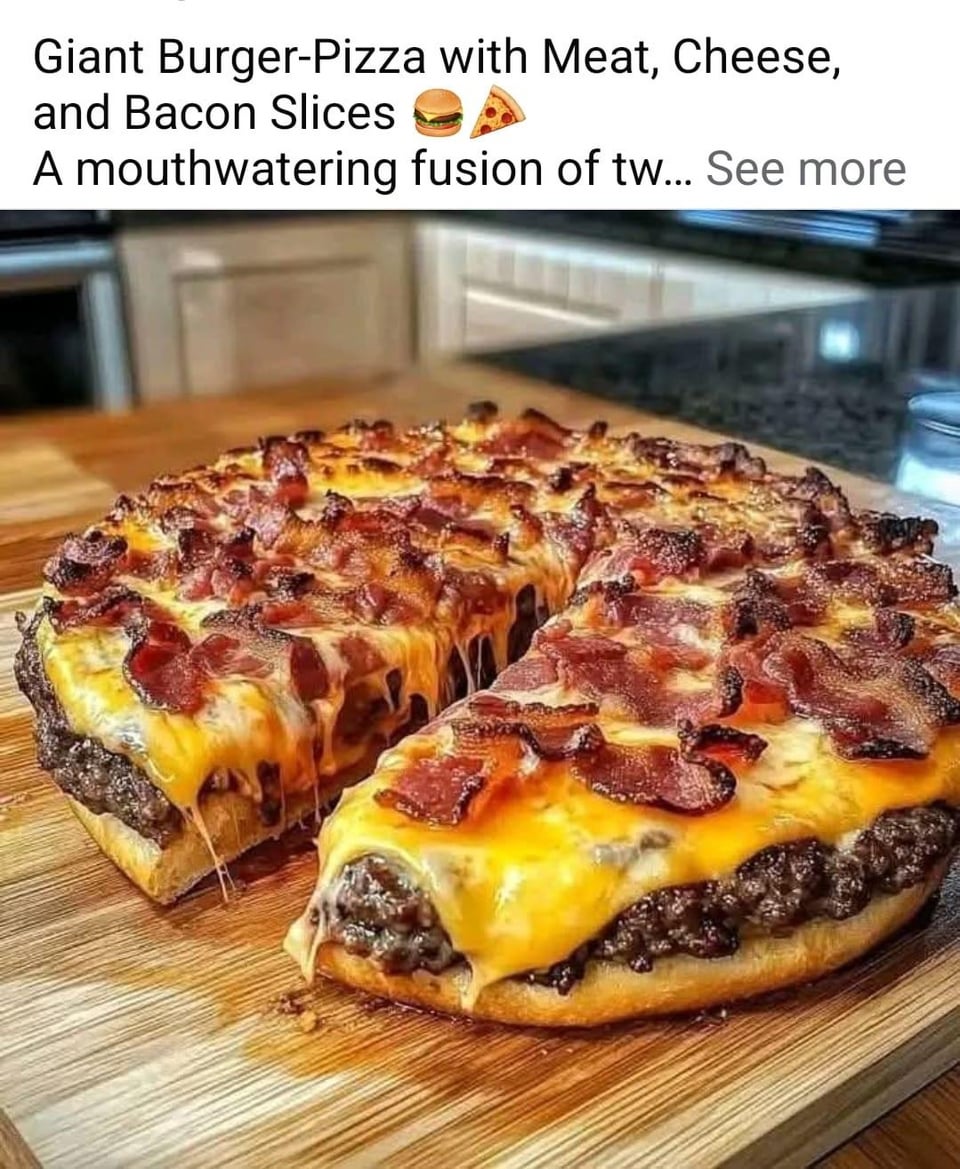Open the burger-pizza photo full screen
The height and width of the screenshot is (1169, 960).
[x=480, y=690]
